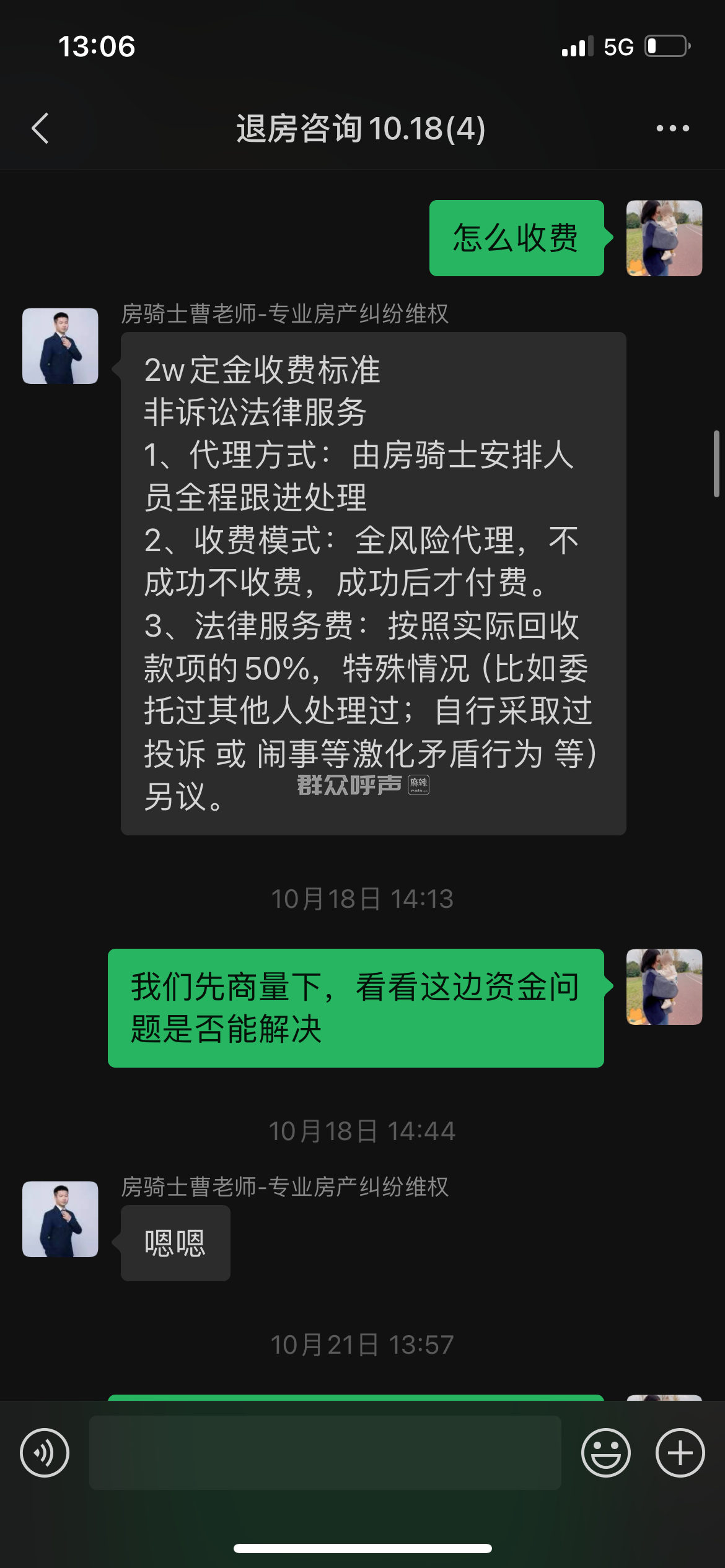Tap my avatar beside the 怎么收费 message
Viewport: 725px width, 1568px height.
click(664, 238)
